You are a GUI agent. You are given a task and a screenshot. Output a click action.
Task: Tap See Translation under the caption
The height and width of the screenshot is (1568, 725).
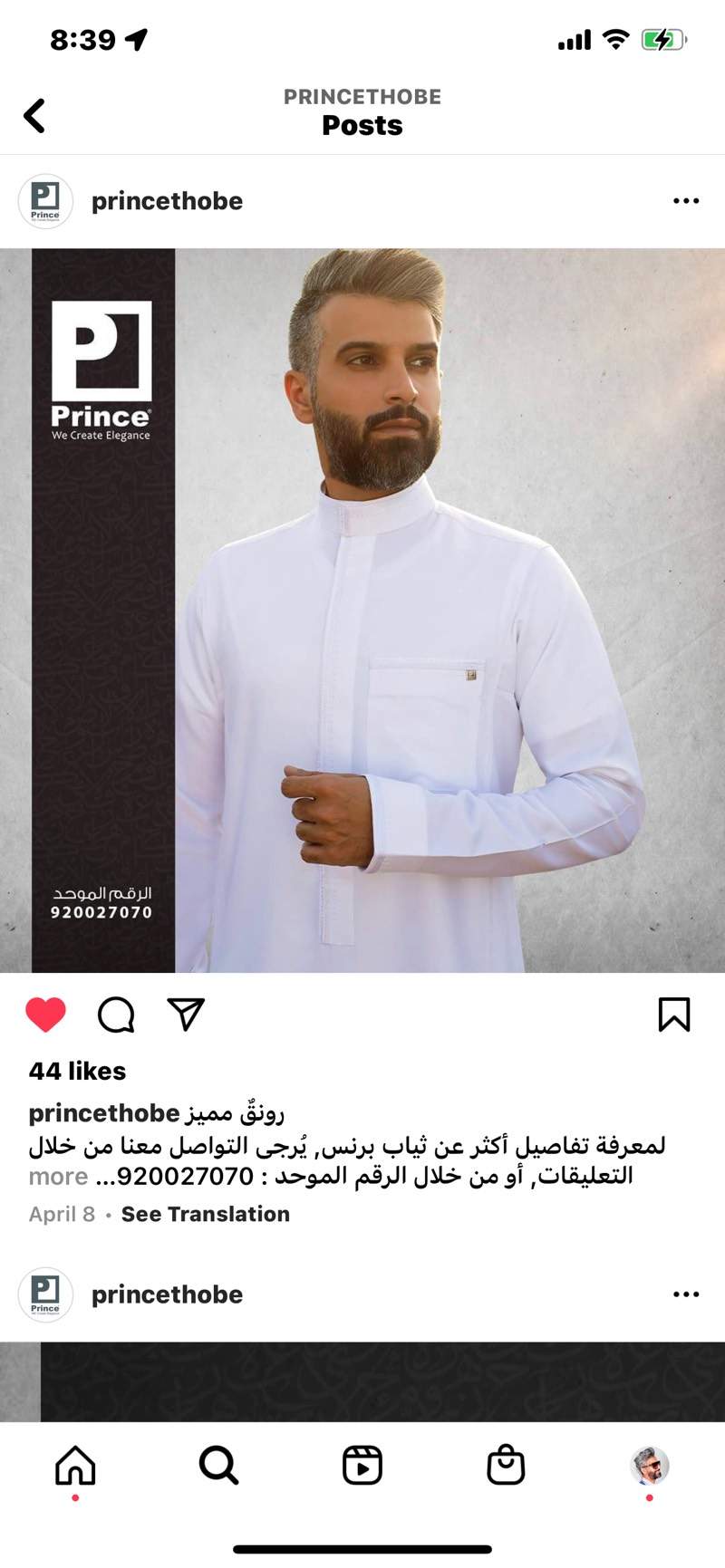pos(206,1214)
